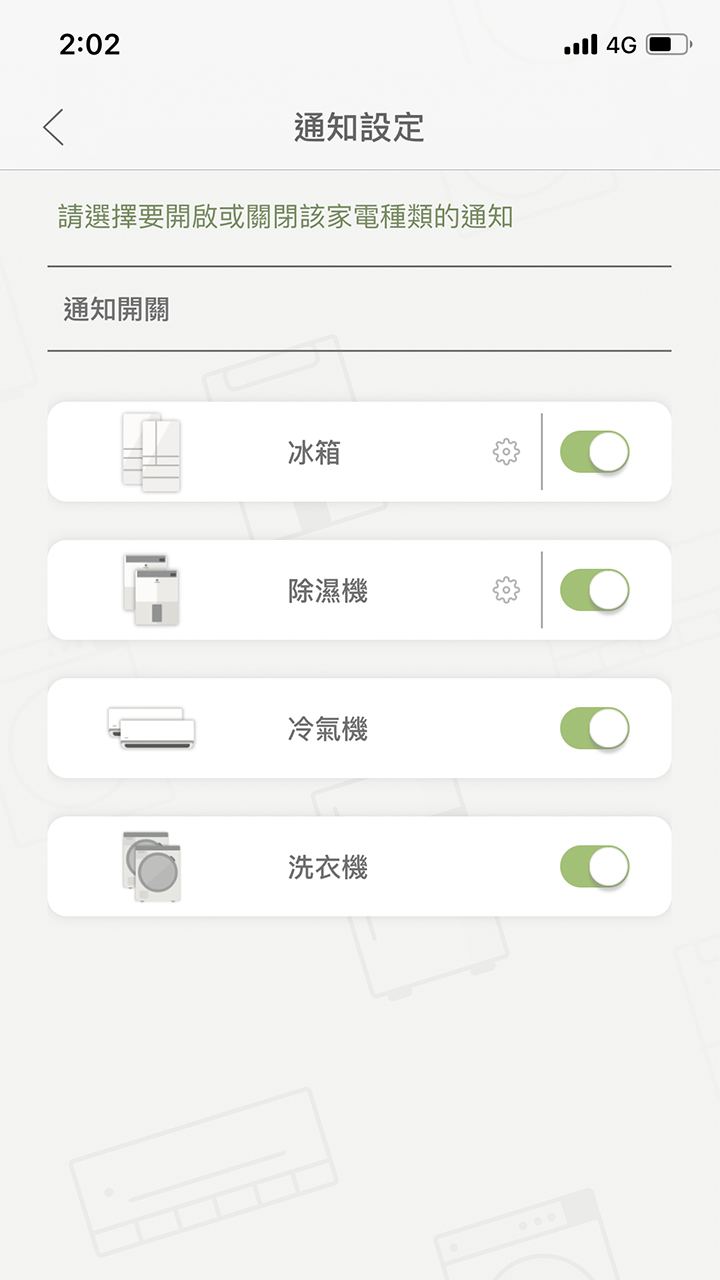Toggle the 冷氣機 notification switch

point(594,728)
